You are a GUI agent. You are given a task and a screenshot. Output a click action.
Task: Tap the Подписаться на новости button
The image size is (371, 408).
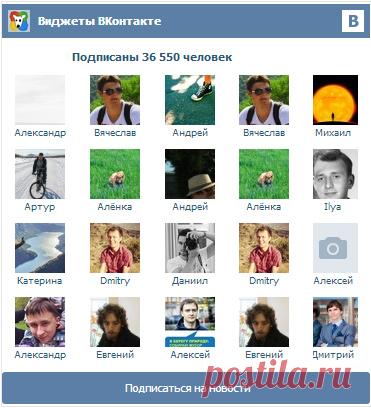185,388
